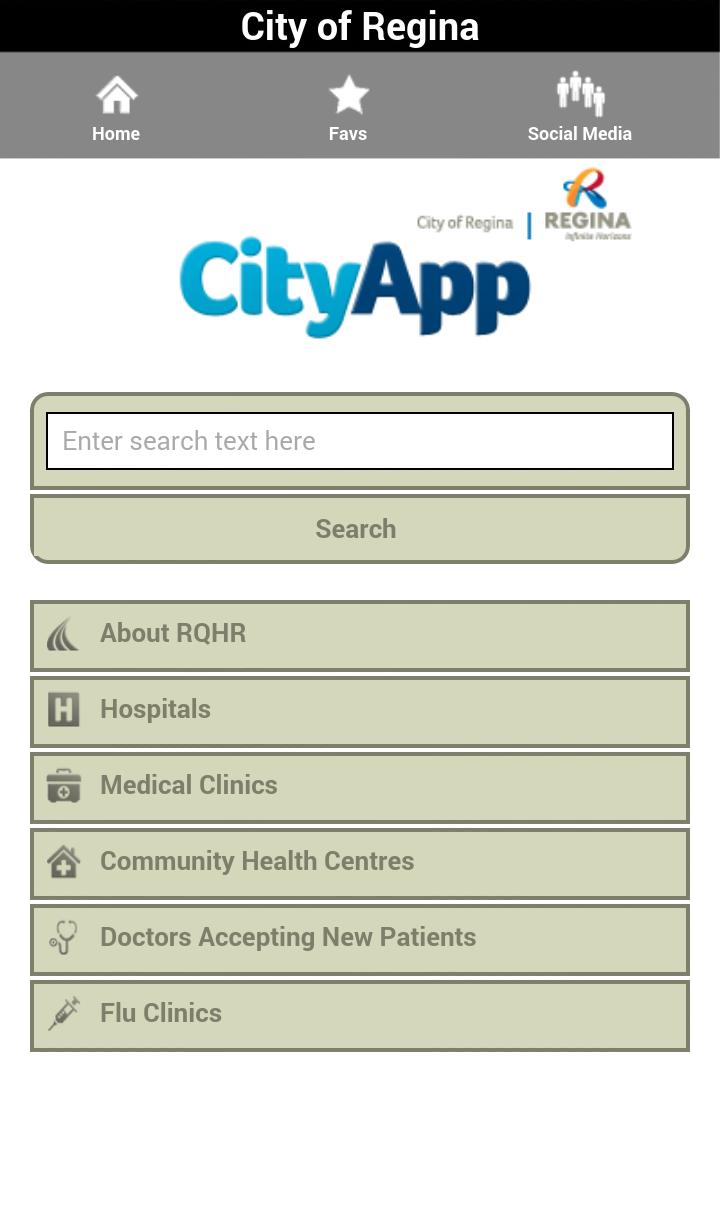Tap the H hospital icon beside Hospitals

tap(64, 709)
